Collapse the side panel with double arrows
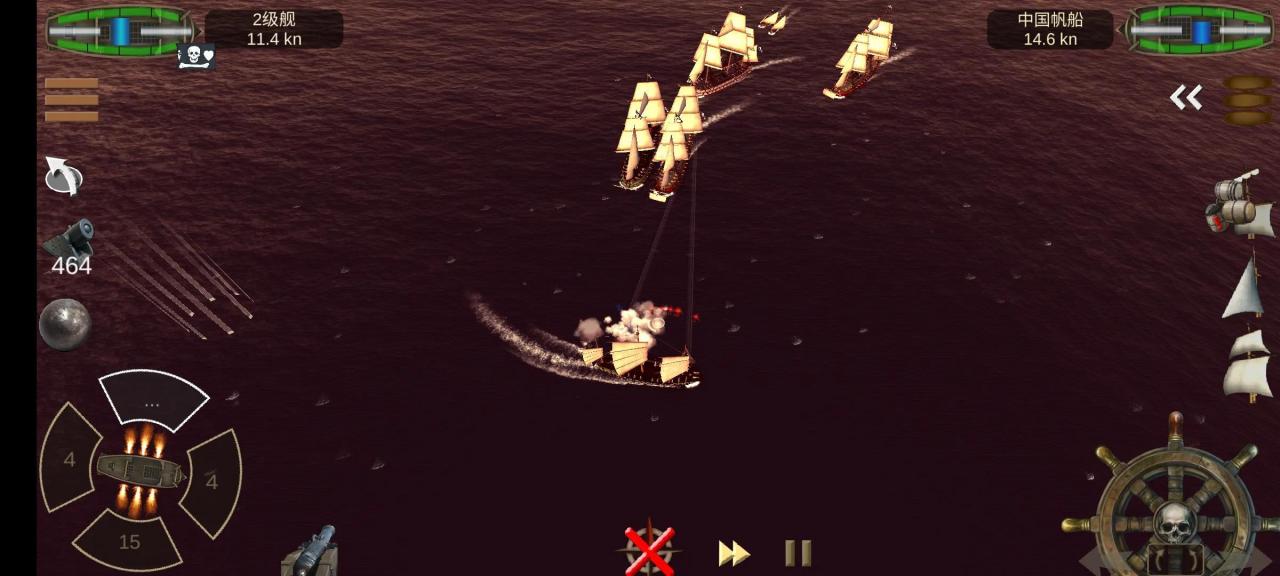 click(x=1186, y=97)
